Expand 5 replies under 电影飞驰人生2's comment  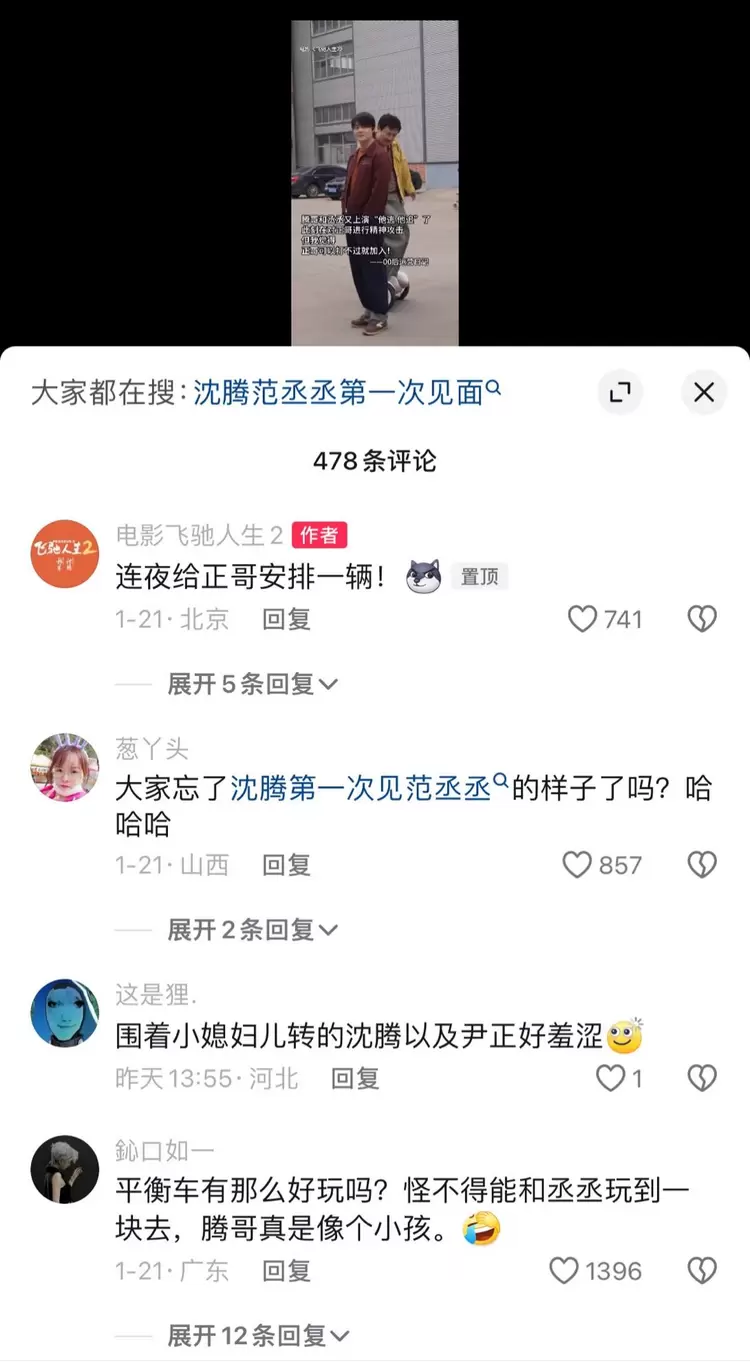252,684
